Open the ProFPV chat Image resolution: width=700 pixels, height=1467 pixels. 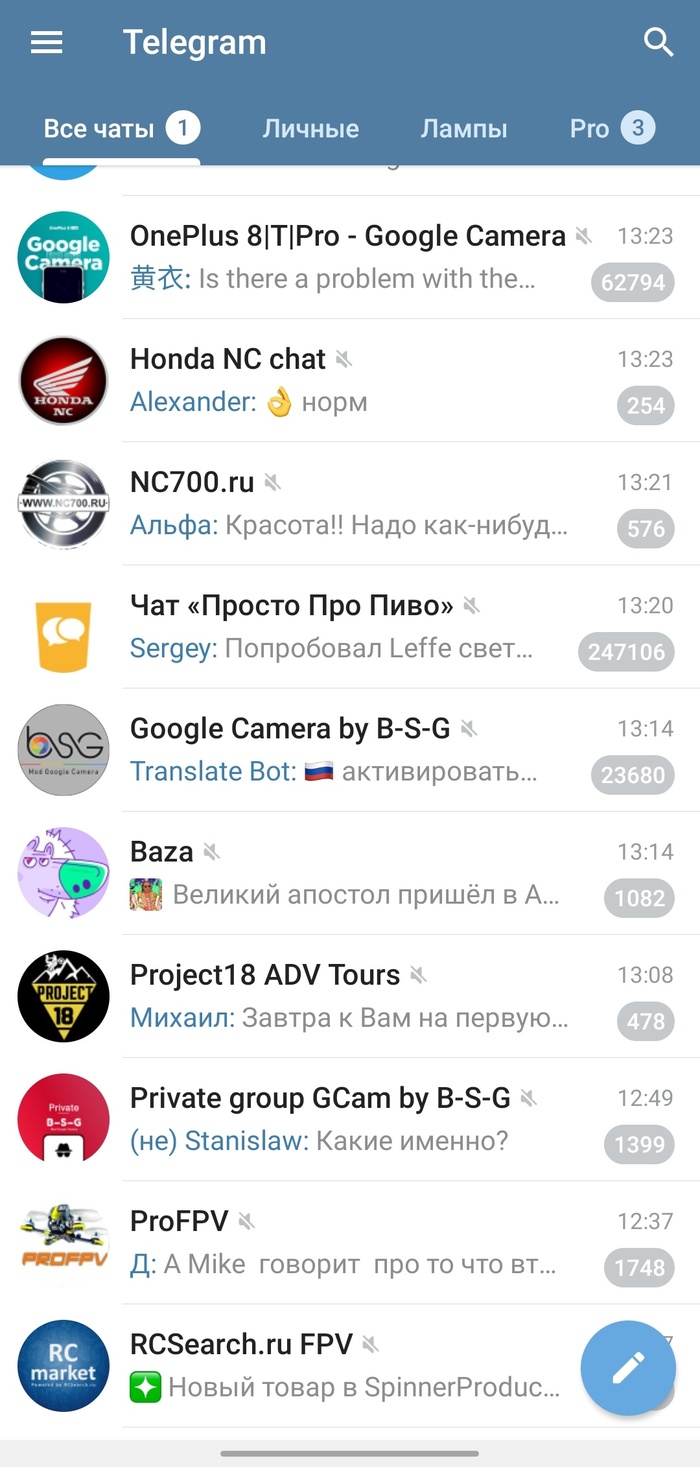350,1242
